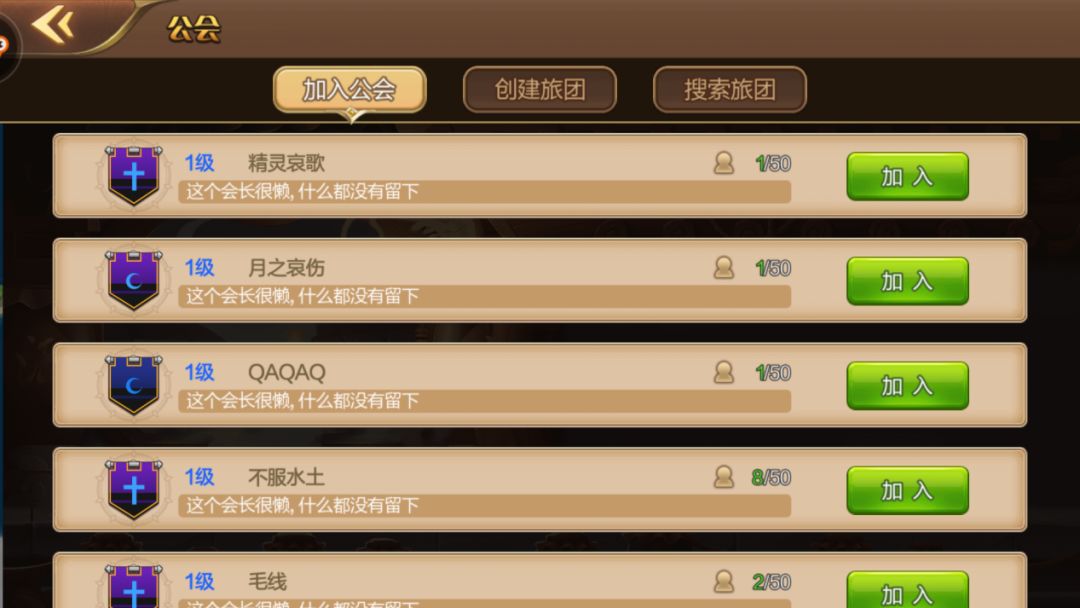Join the guild 精灵哀歌
This screenshot has width=1080, height=608.
pyautogui.click(x=907, y=177)
